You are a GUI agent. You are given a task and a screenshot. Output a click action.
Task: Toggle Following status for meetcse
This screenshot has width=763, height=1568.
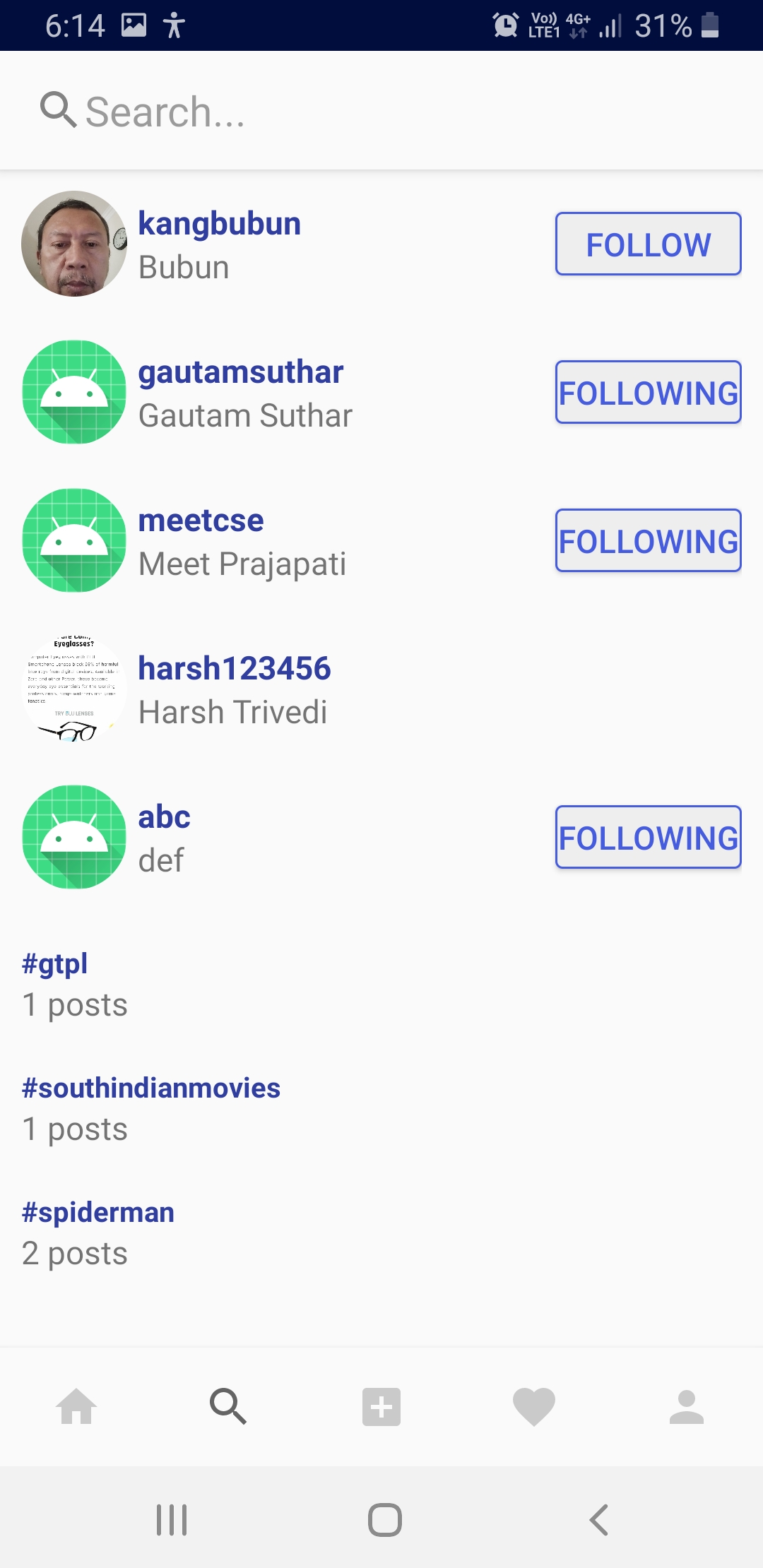tap(647, 541)
